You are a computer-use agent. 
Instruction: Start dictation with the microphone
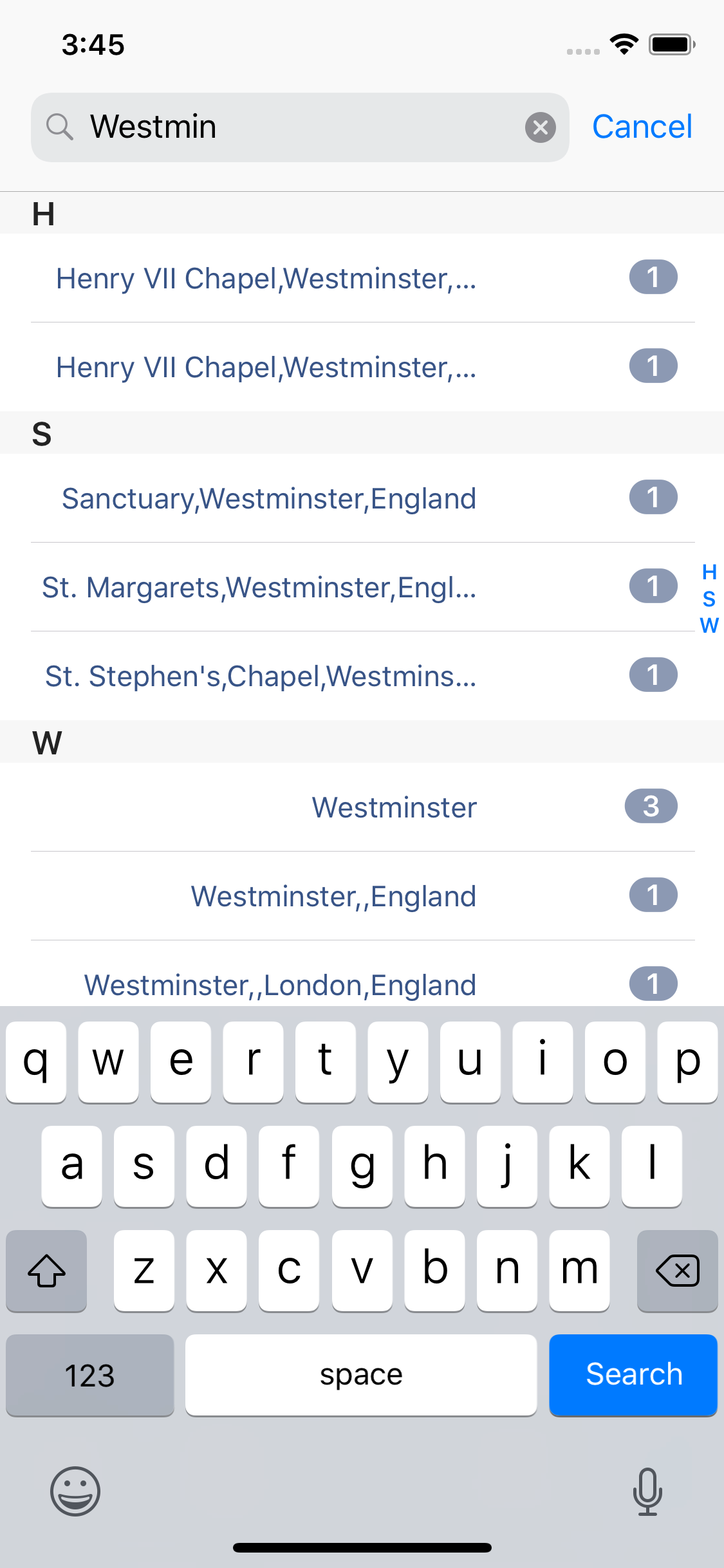(x=647, y=1491)
